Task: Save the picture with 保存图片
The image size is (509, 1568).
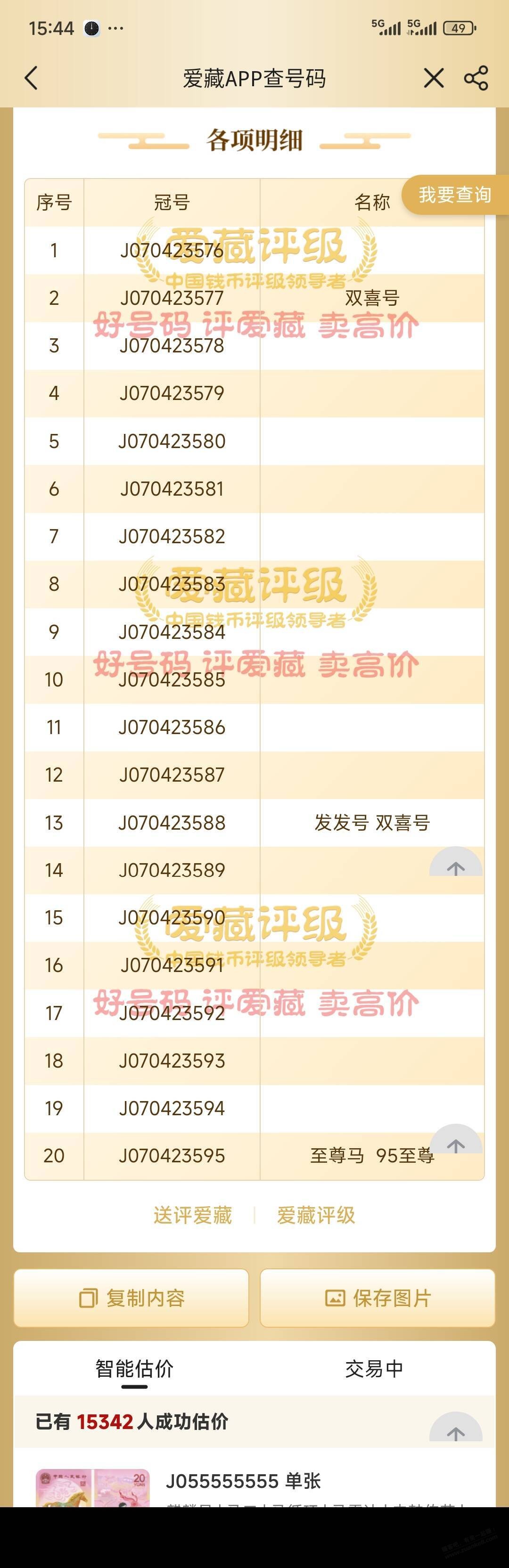Action: [378, 1298]
